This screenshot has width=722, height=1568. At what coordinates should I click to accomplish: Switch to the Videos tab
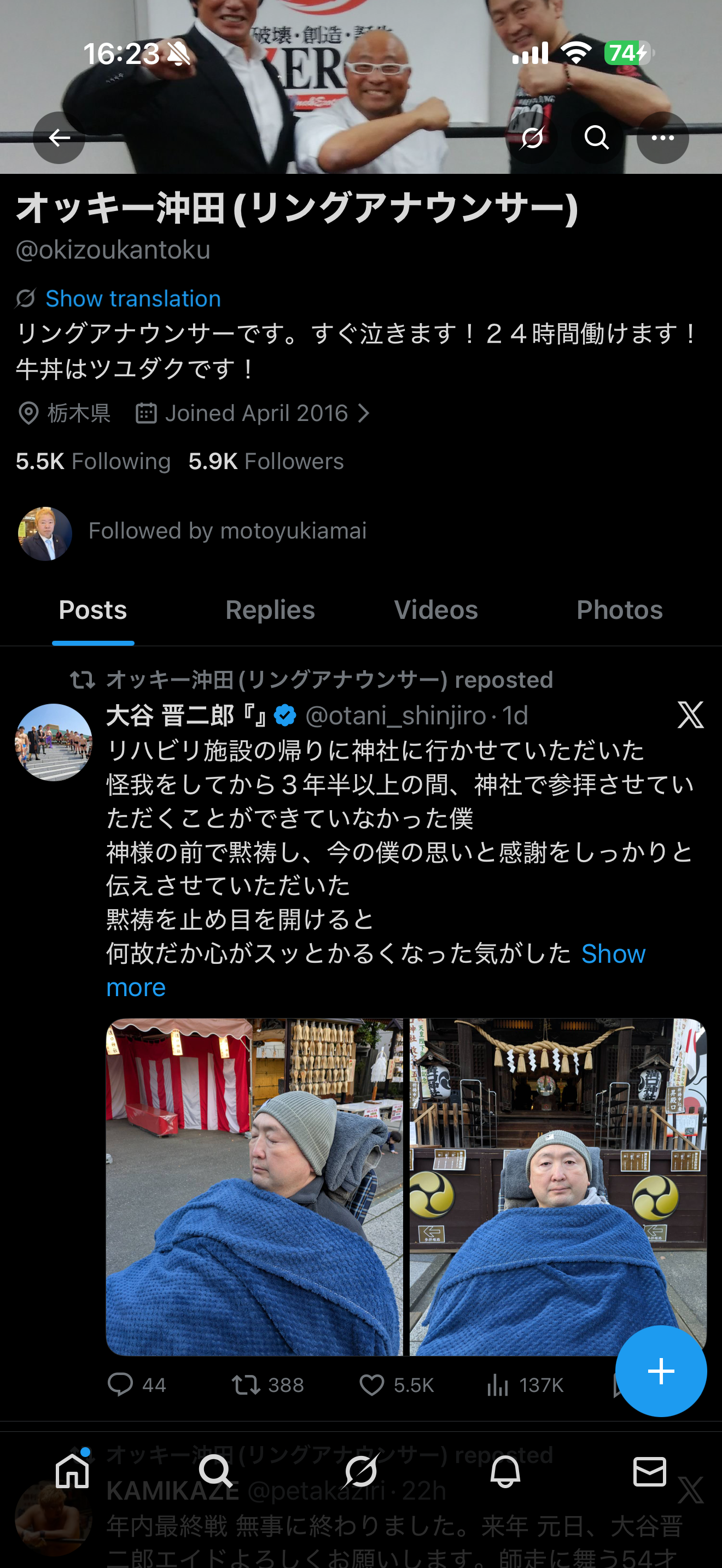pos(436,610)
